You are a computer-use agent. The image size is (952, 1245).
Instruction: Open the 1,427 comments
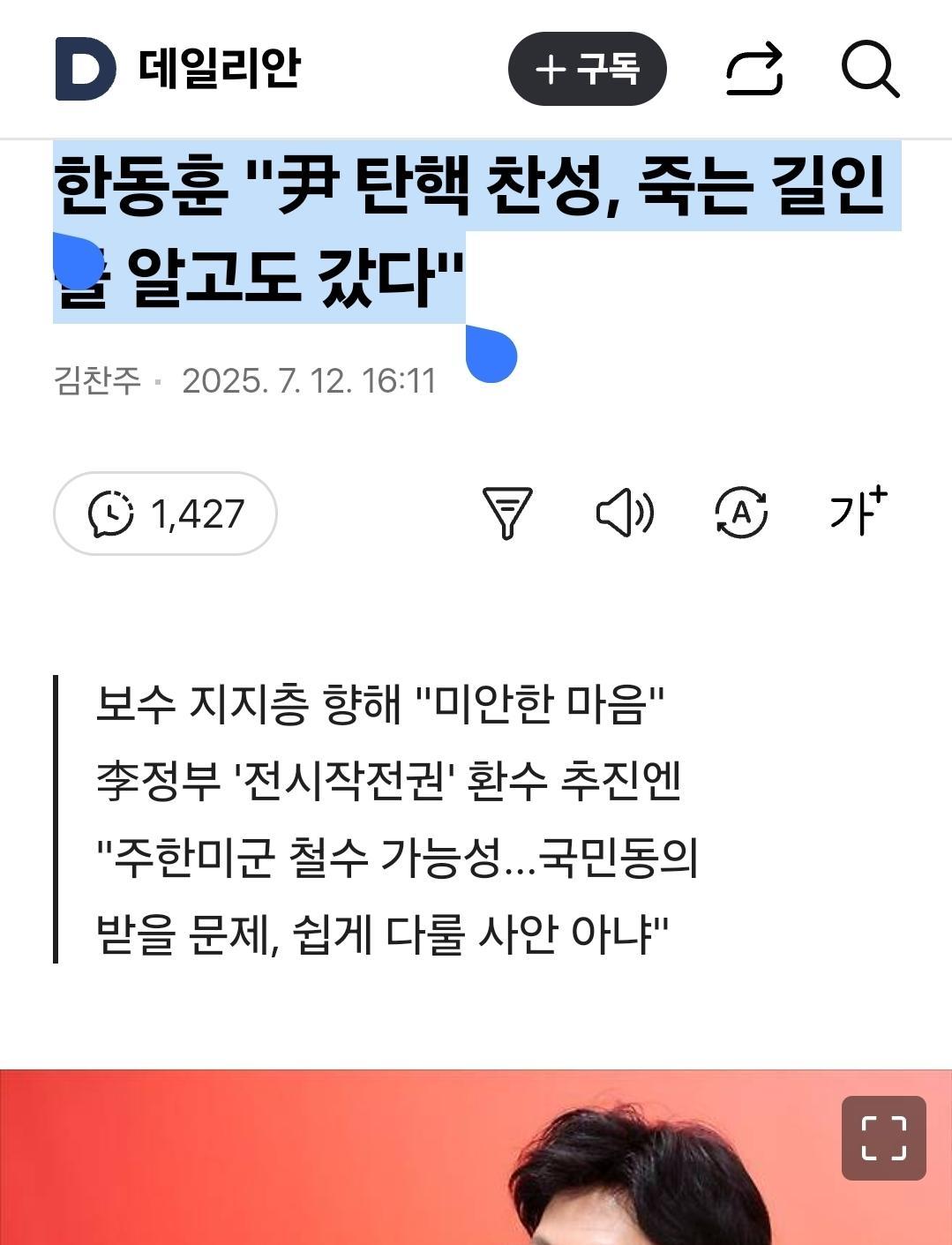(x=166, y=514)
